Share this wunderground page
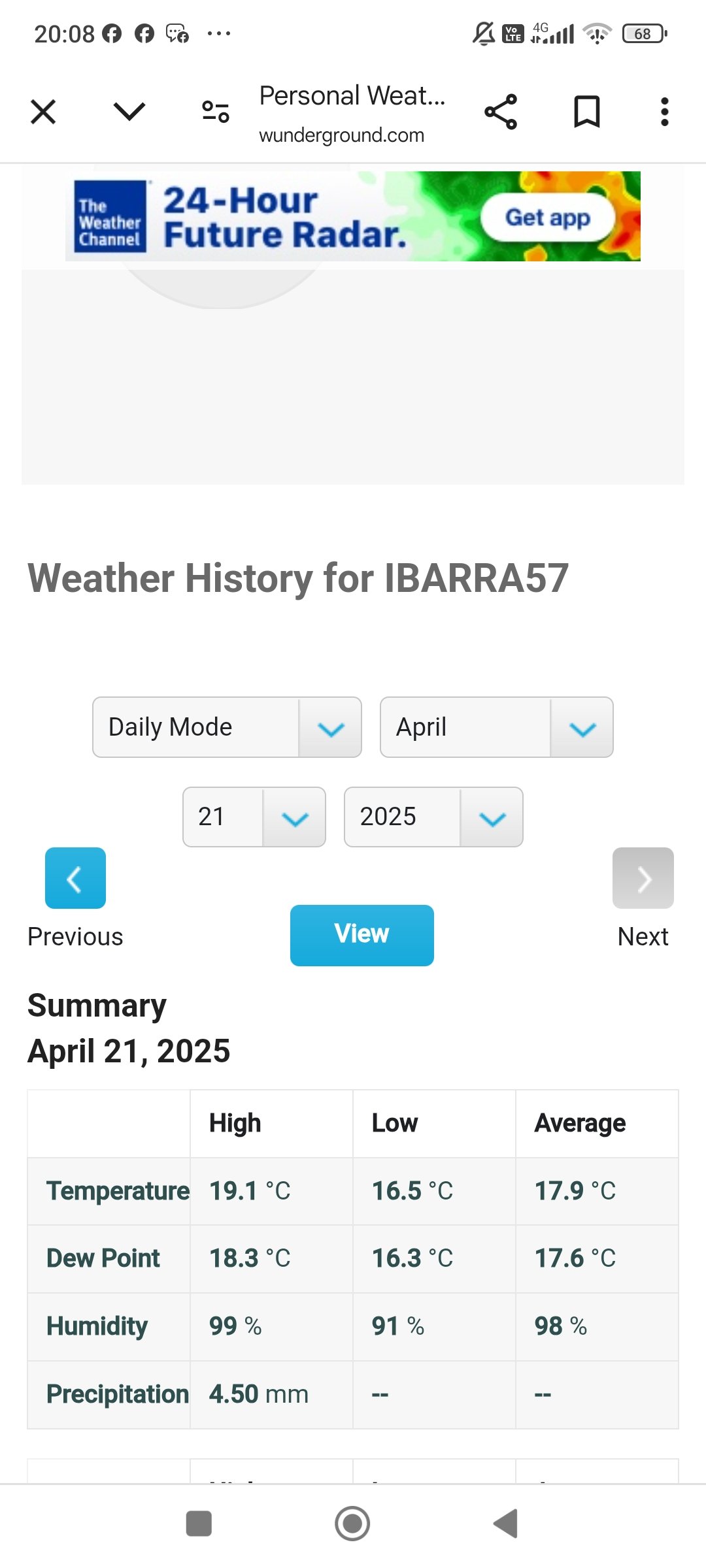This screenshot has height=1568, width=706. coord(501,112)
